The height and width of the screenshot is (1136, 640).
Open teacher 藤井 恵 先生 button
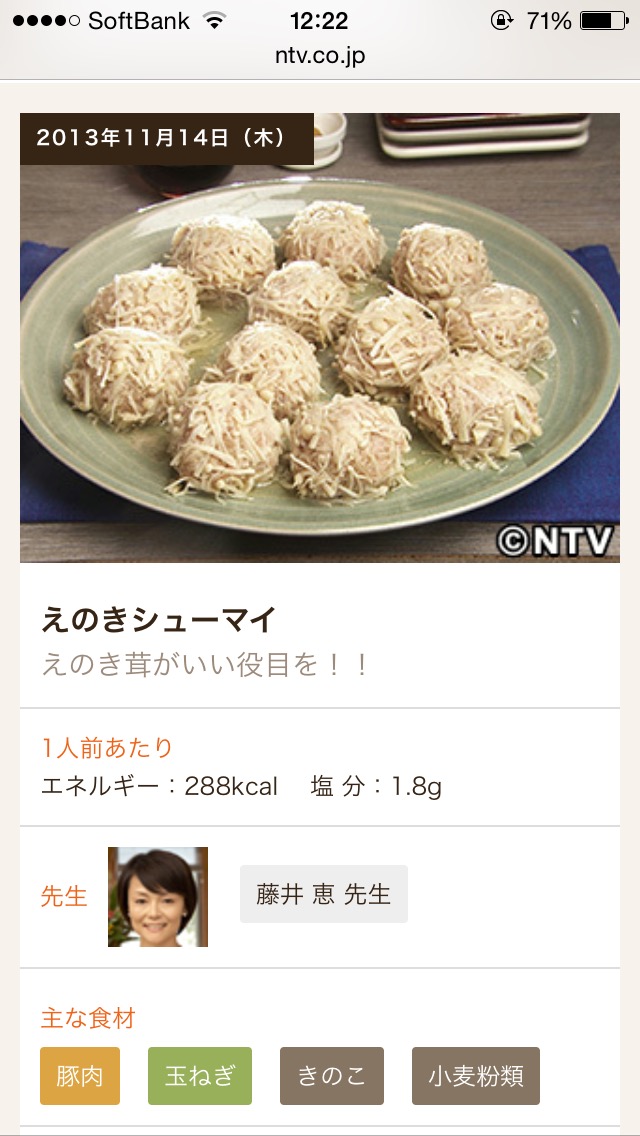coord(323,894)
